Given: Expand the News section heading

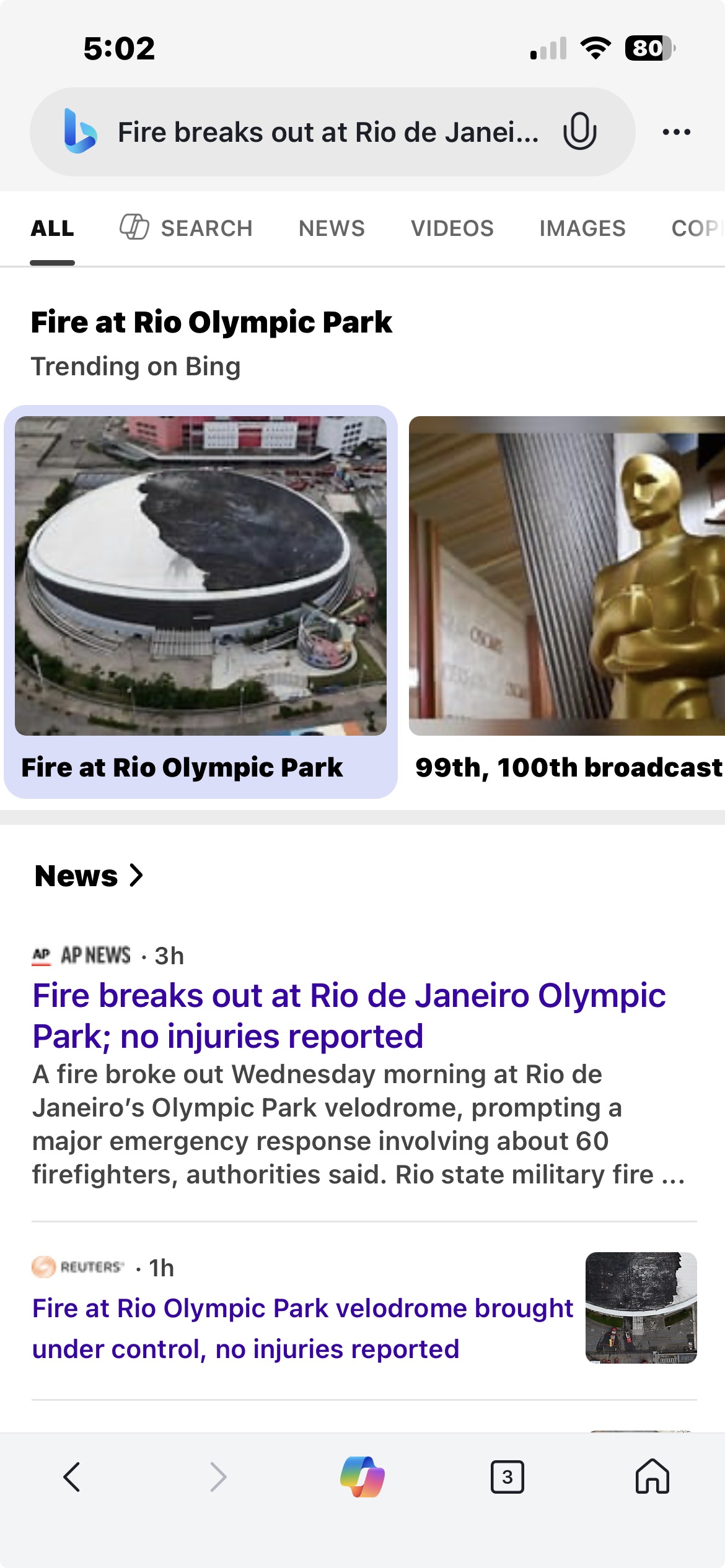Looking at the screenshot, I should [x=89, y=876].
